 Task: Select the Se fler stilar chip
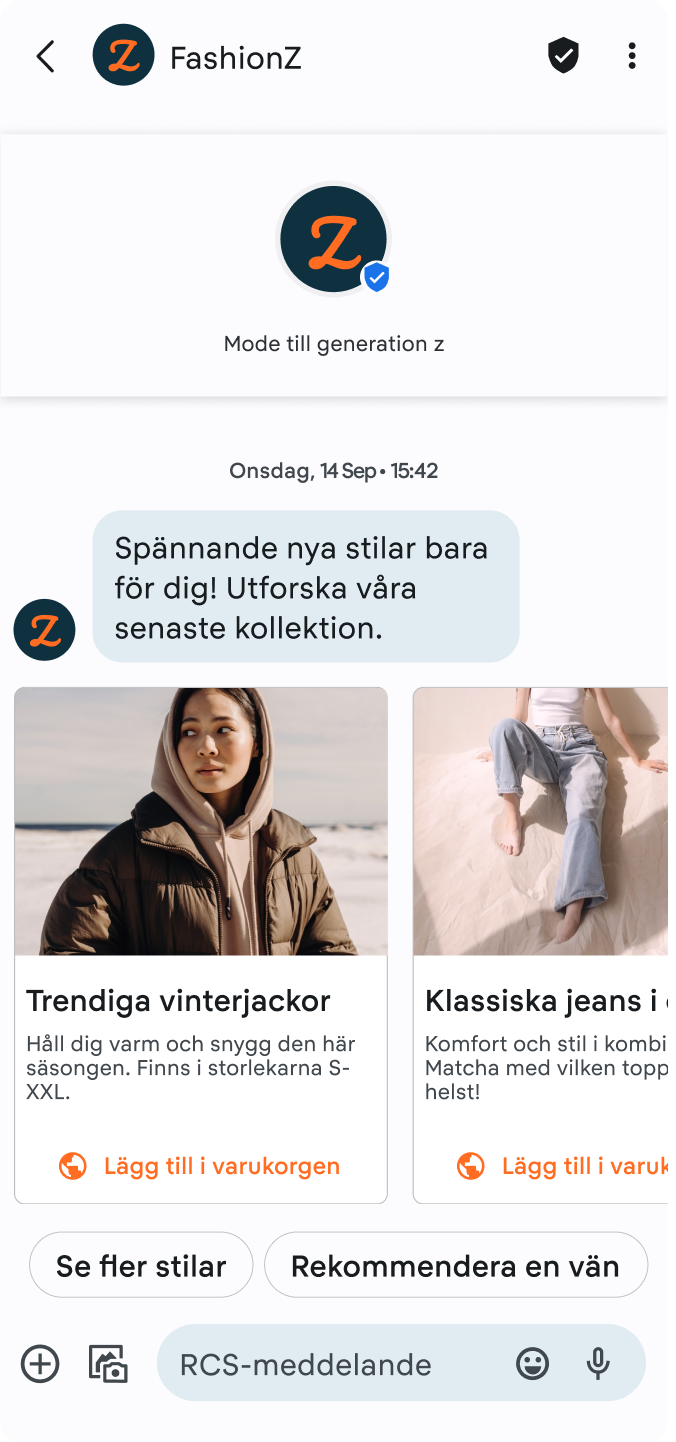pyautogui.click(x=141, y=1266)
